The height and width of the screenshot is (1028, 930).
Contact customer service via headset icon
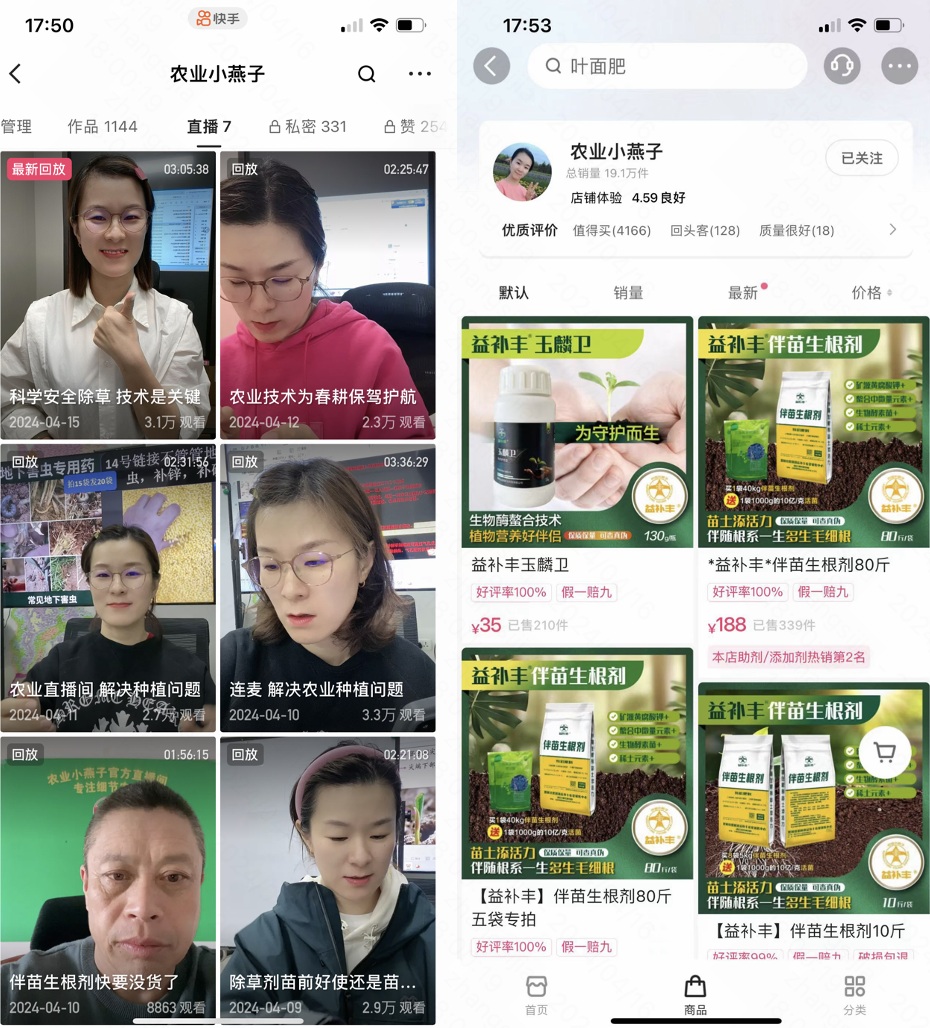coord(842,67)
